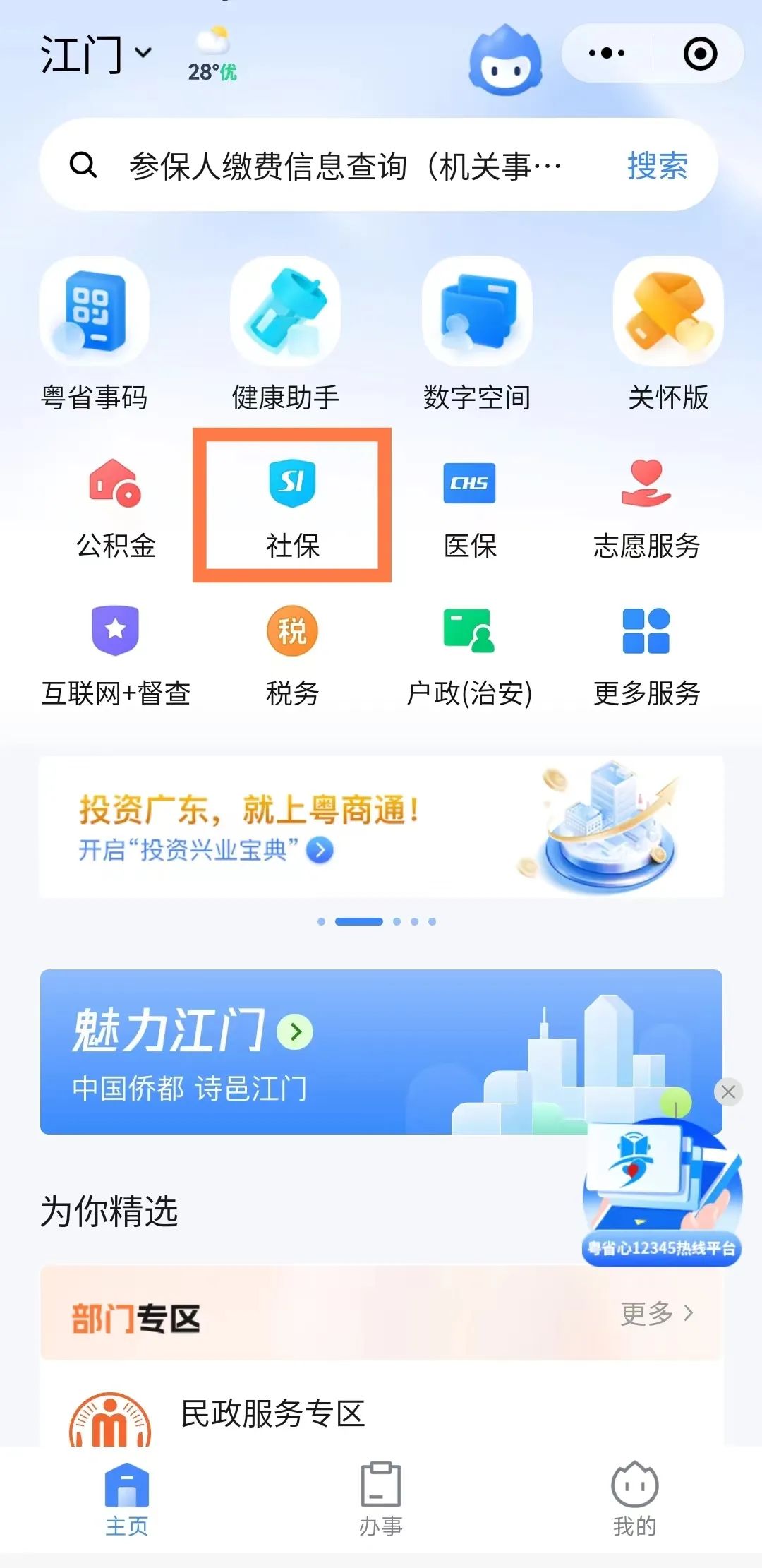Dismiss the 12345热线平台 floating popup
Viewport: 762px width, 1568px height.
point(730,1091)
